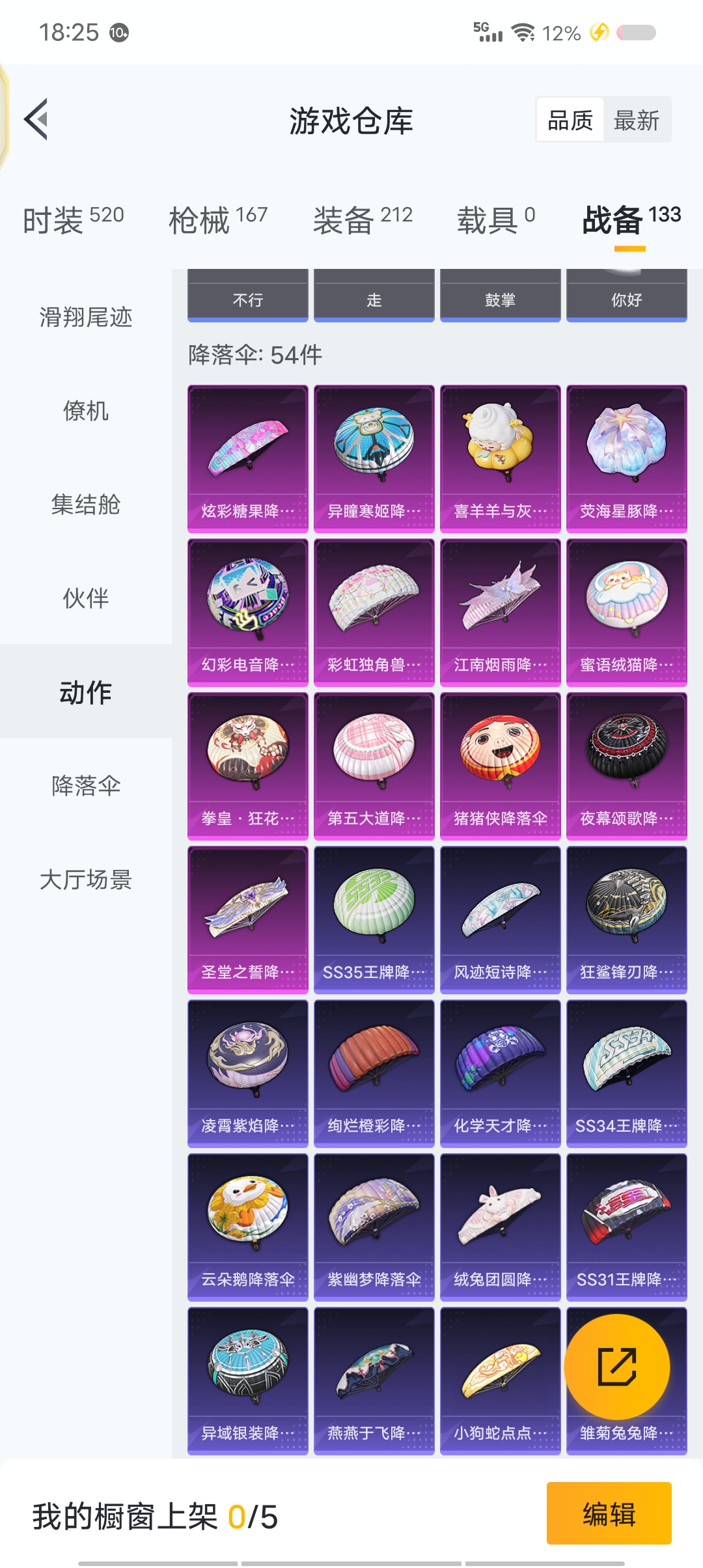The image size is (703, 1568).
Task: Sort items by 最新
Action: click(x=636, y=120)
